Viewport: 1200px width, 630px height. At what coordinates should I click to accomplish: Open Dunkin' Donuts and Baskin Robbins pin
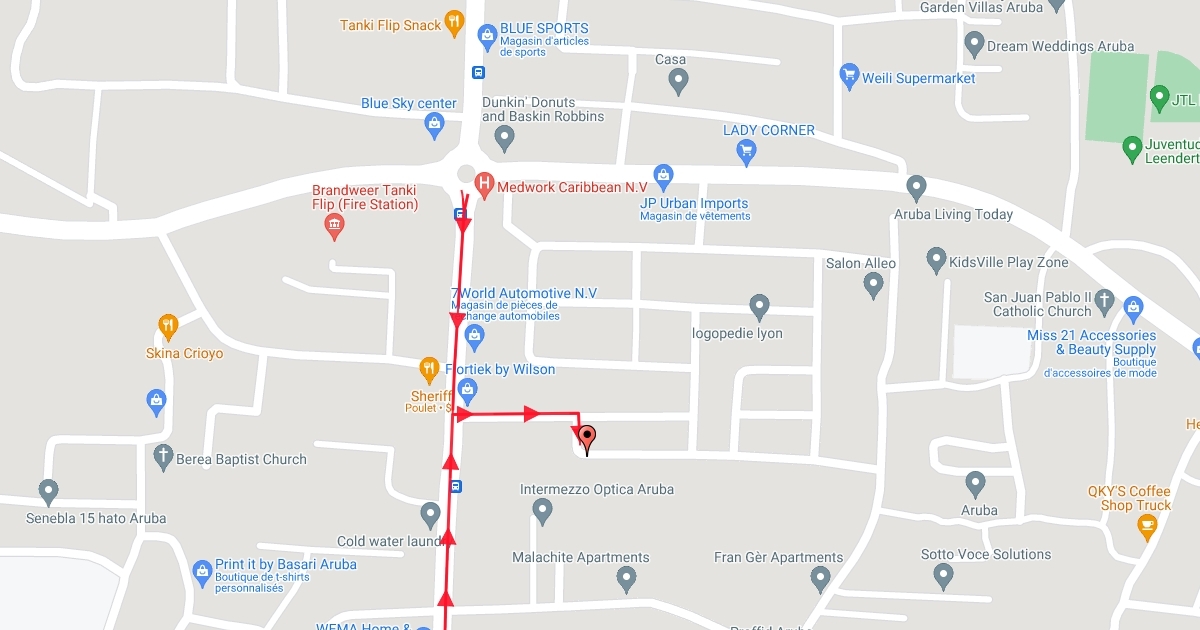504,136
